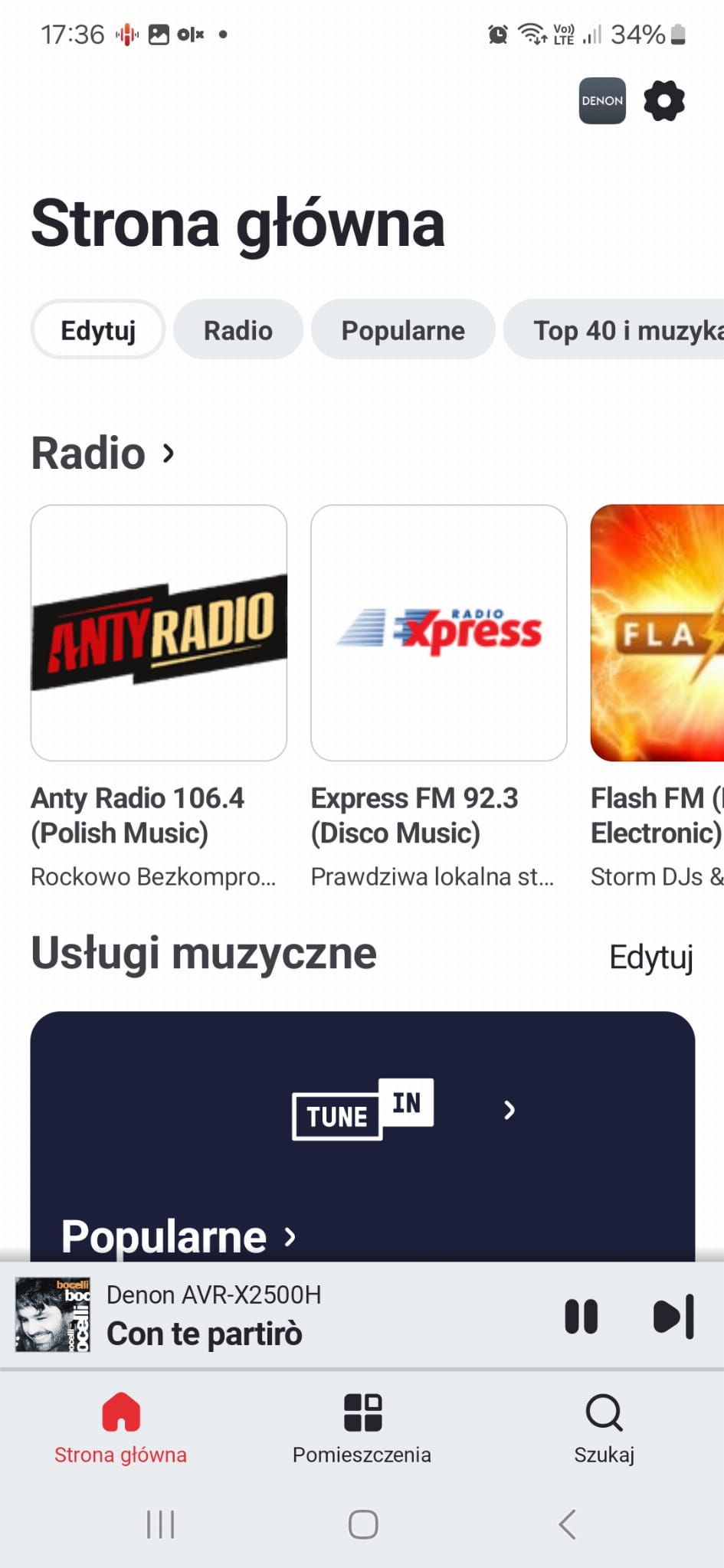This screenshot has height=1568, width=724.
Task: Play Anty Radio 106.4 station
Action: click(159, 633)
